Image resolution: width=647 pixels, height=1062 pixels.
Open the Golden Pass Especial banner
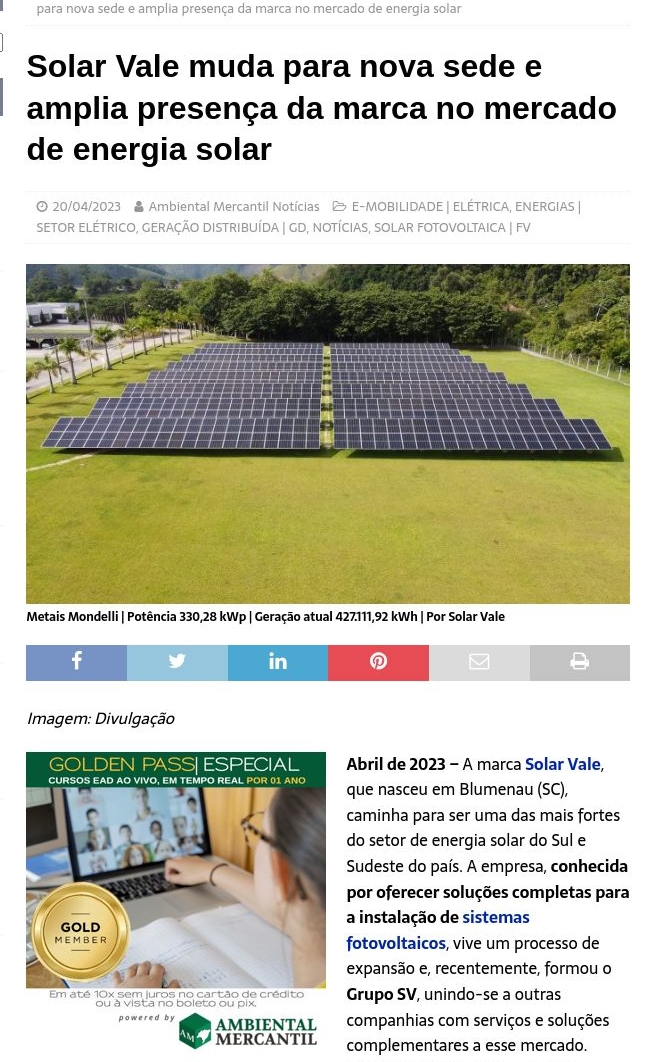176,899
